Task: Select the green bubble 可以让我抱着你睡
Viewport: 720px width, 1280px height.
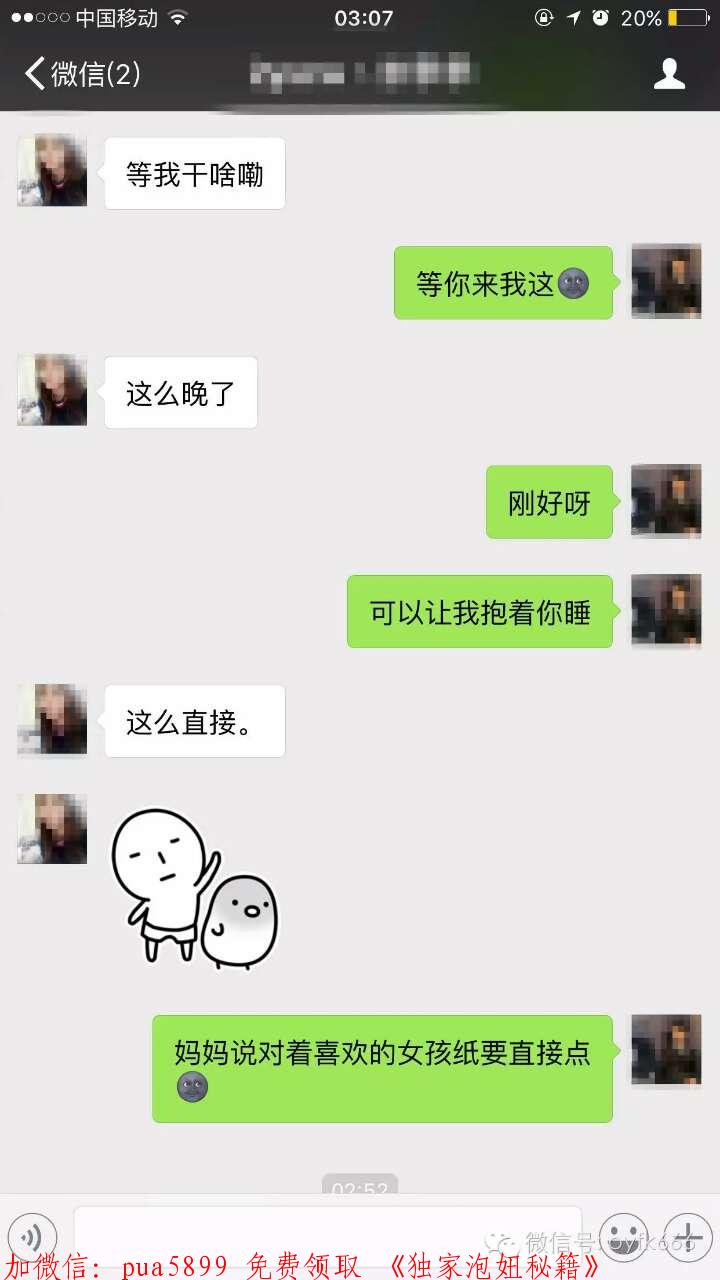Action: click(x=478, y=611)
